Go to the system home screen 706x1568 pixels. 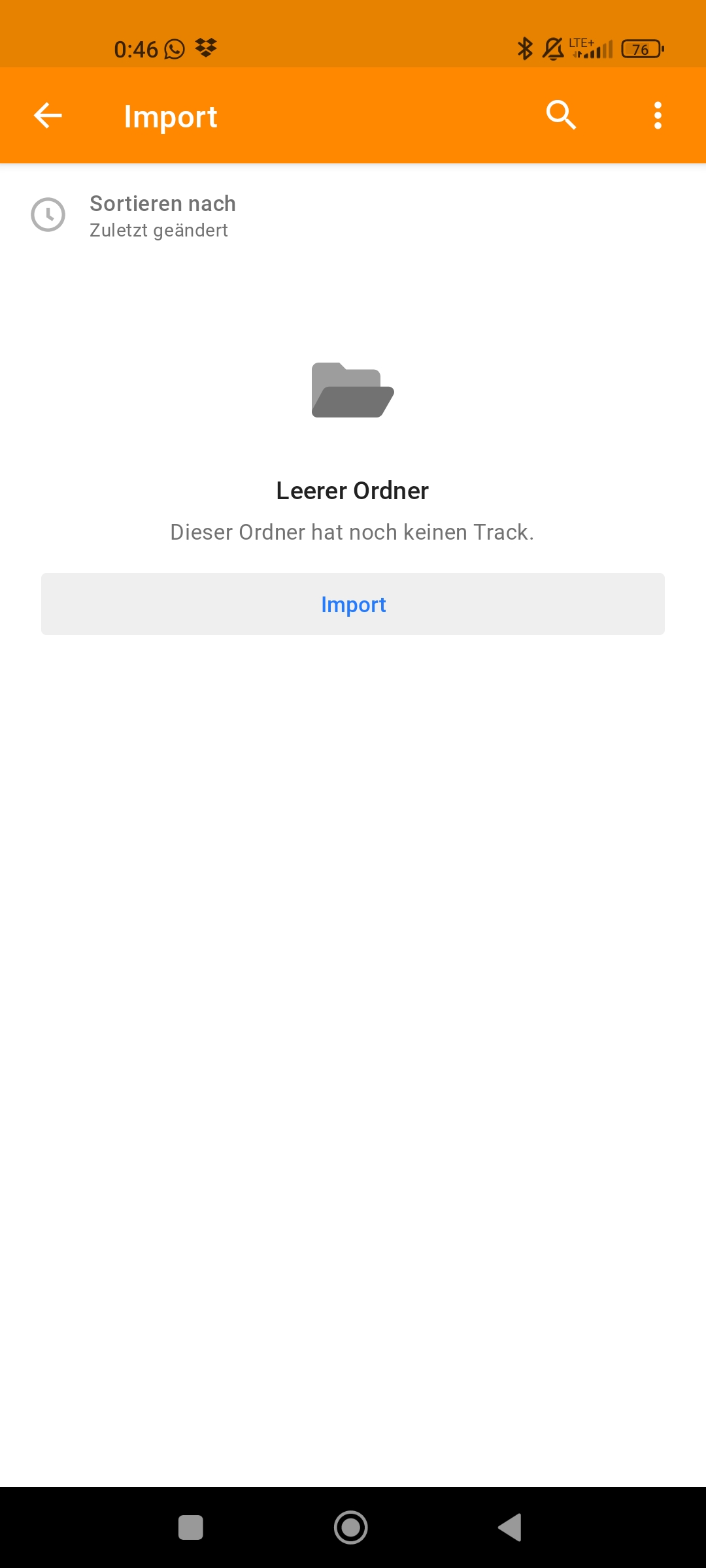coord(351,1527)
